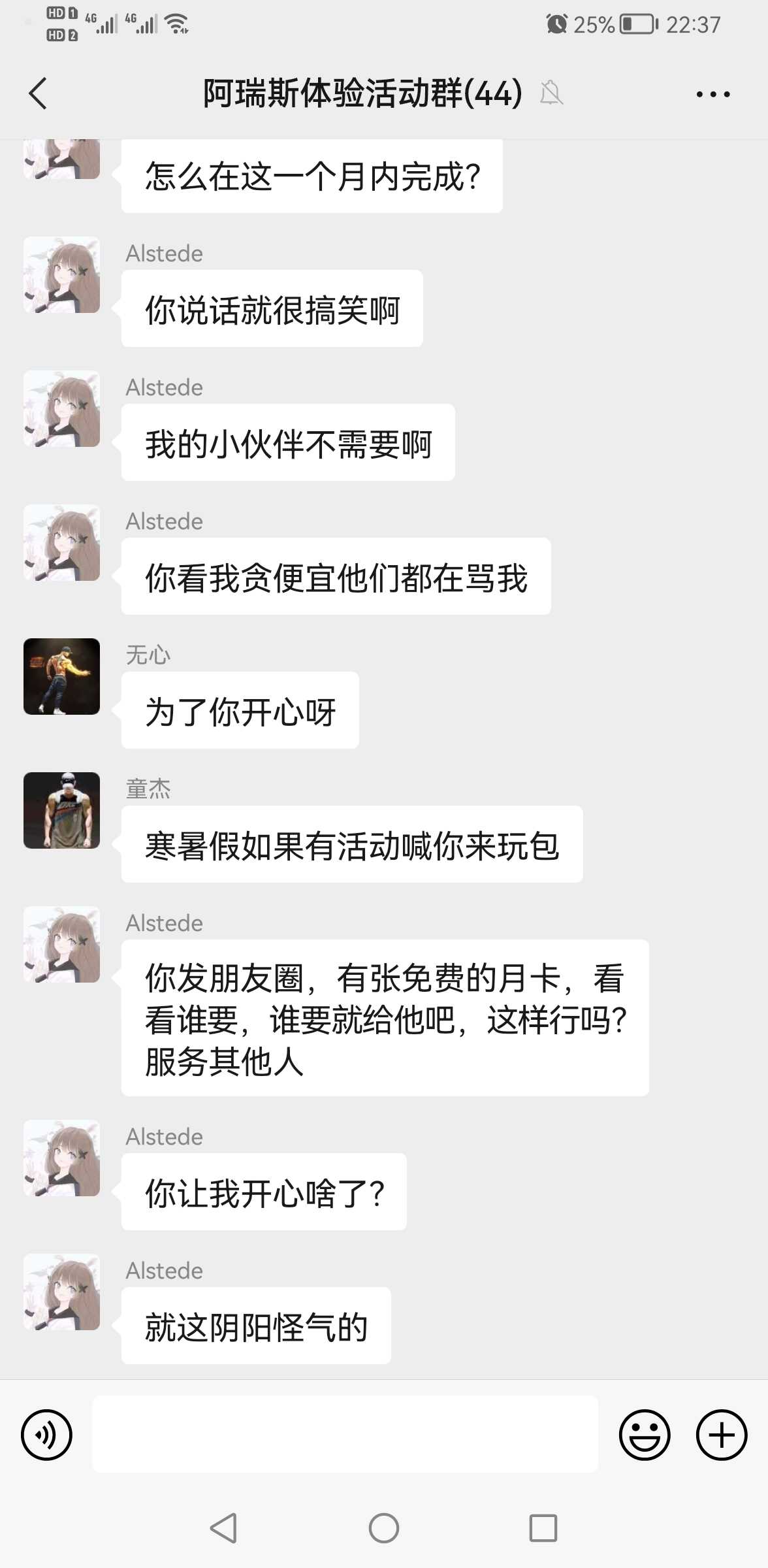Viewport: 768px width, 1568px height.
Task: Tap the system home button
Action: pos(384,1528)
